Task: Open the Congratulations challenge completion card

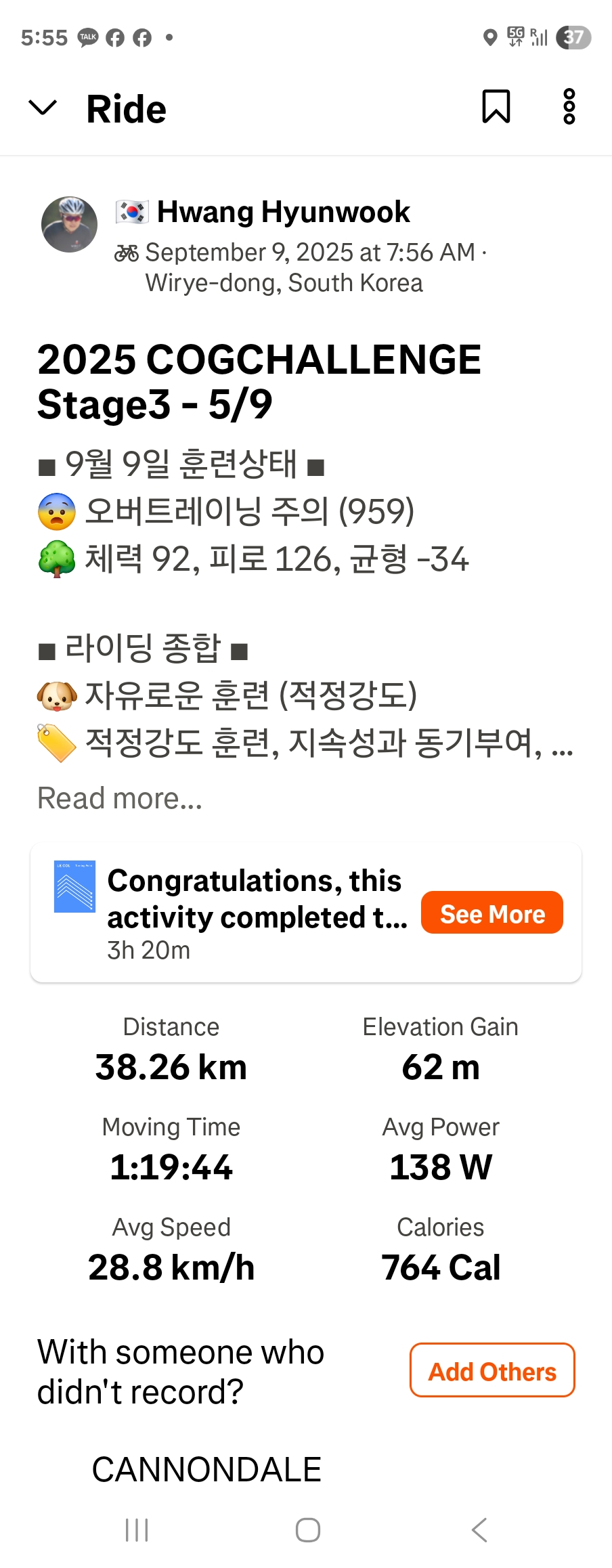Action: pos(306,913)
